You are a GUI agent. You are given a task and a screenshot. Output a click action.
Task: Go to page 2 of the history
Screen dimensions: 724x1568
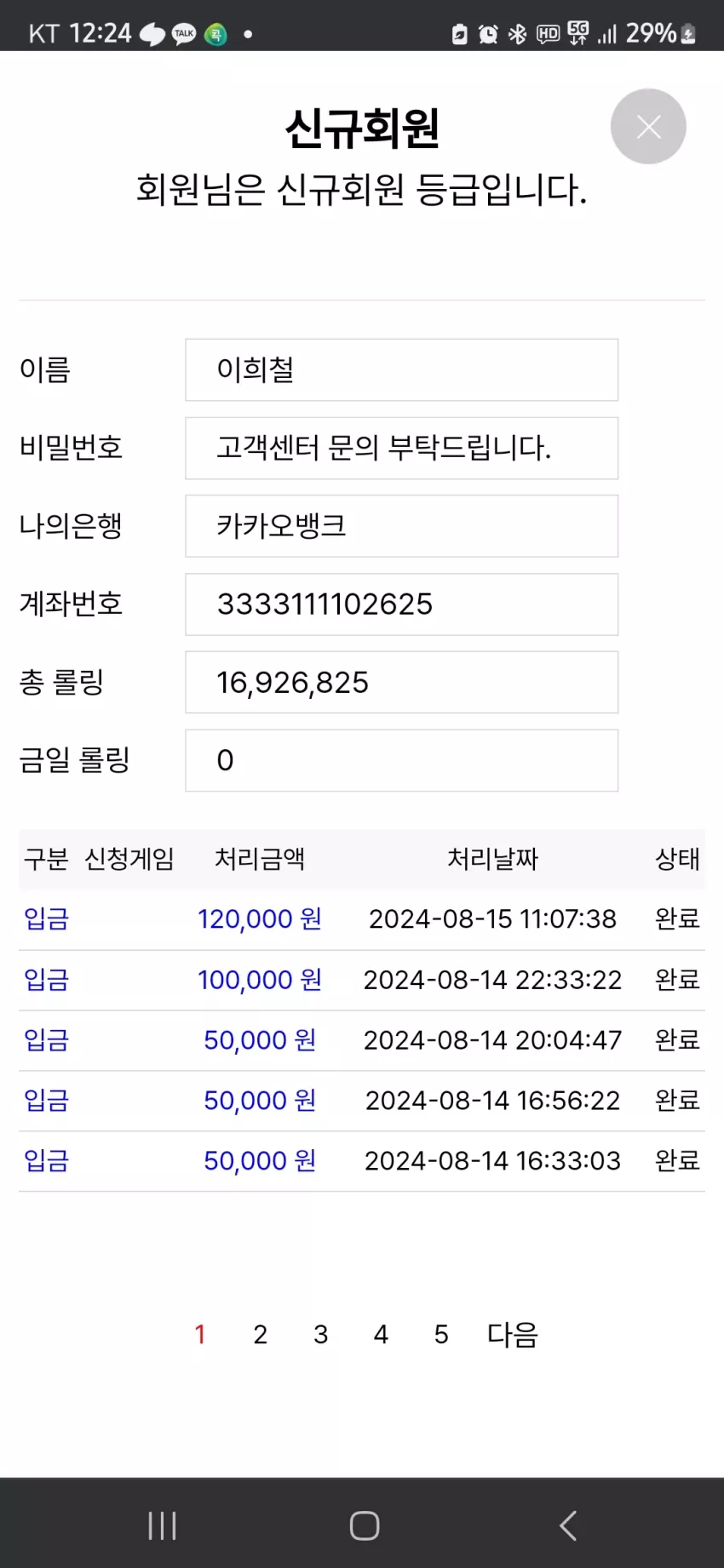pos(261,1334)
